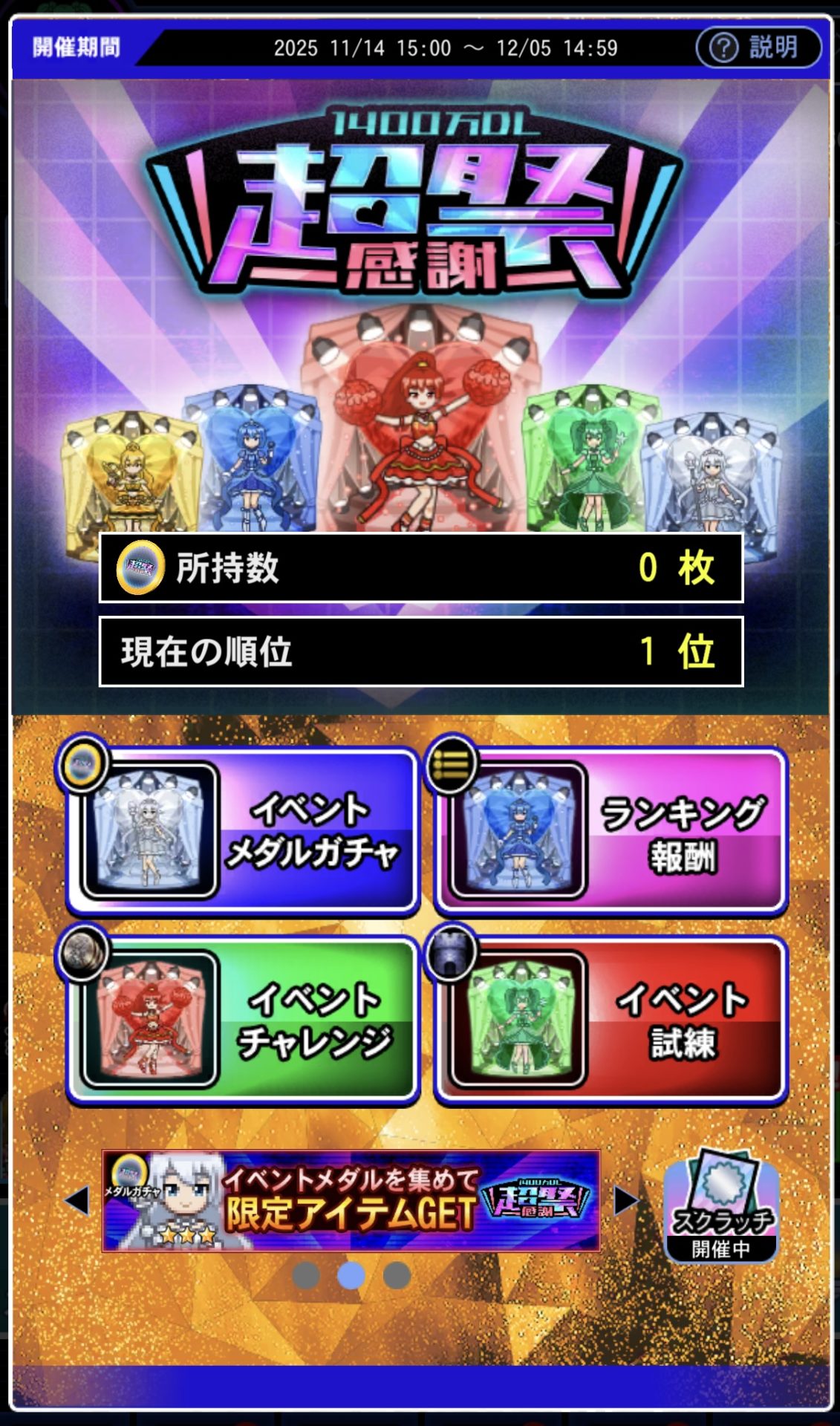Start イベント試練
This screenshot has height=1426, width=840.
(611, 1020)
